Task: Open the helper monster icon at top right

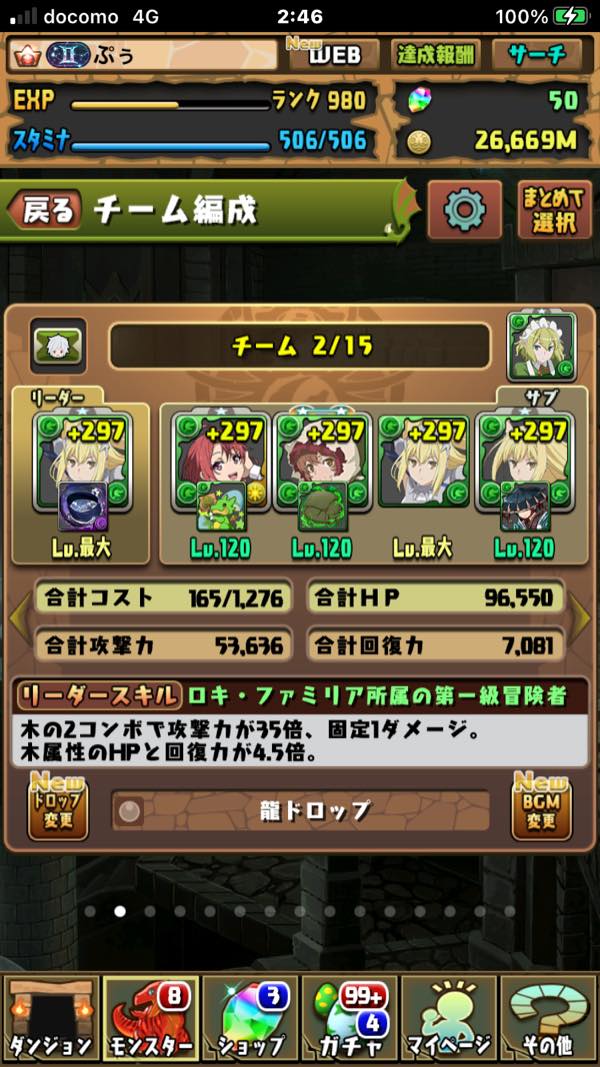Action: pyautogui.click(x=541, y=347)
